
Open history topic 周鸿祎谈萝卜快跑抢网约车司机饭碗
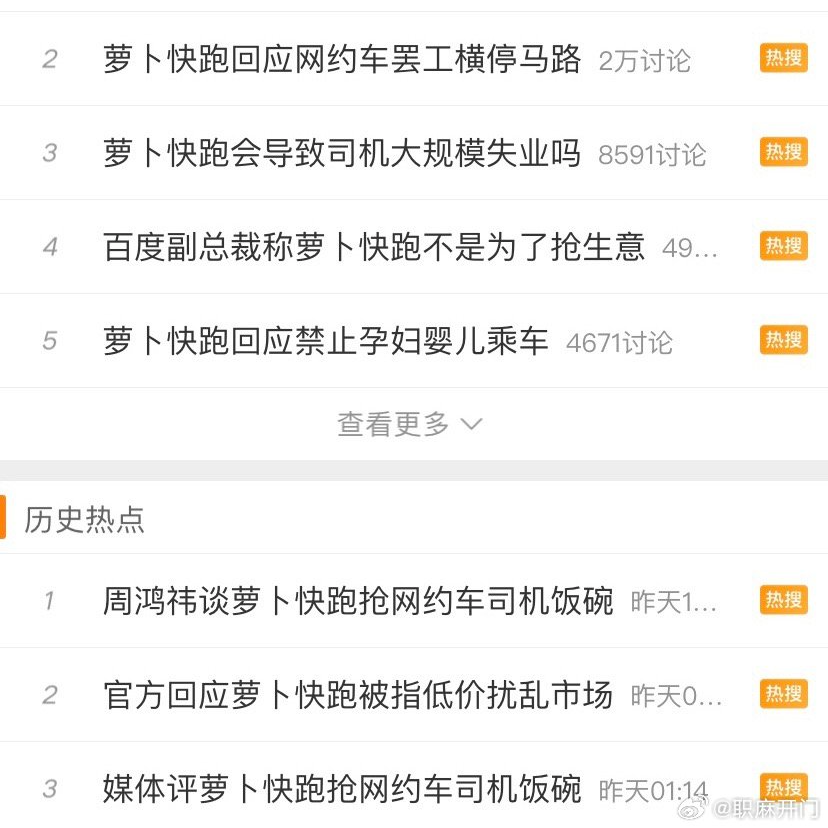coord(358,601)
